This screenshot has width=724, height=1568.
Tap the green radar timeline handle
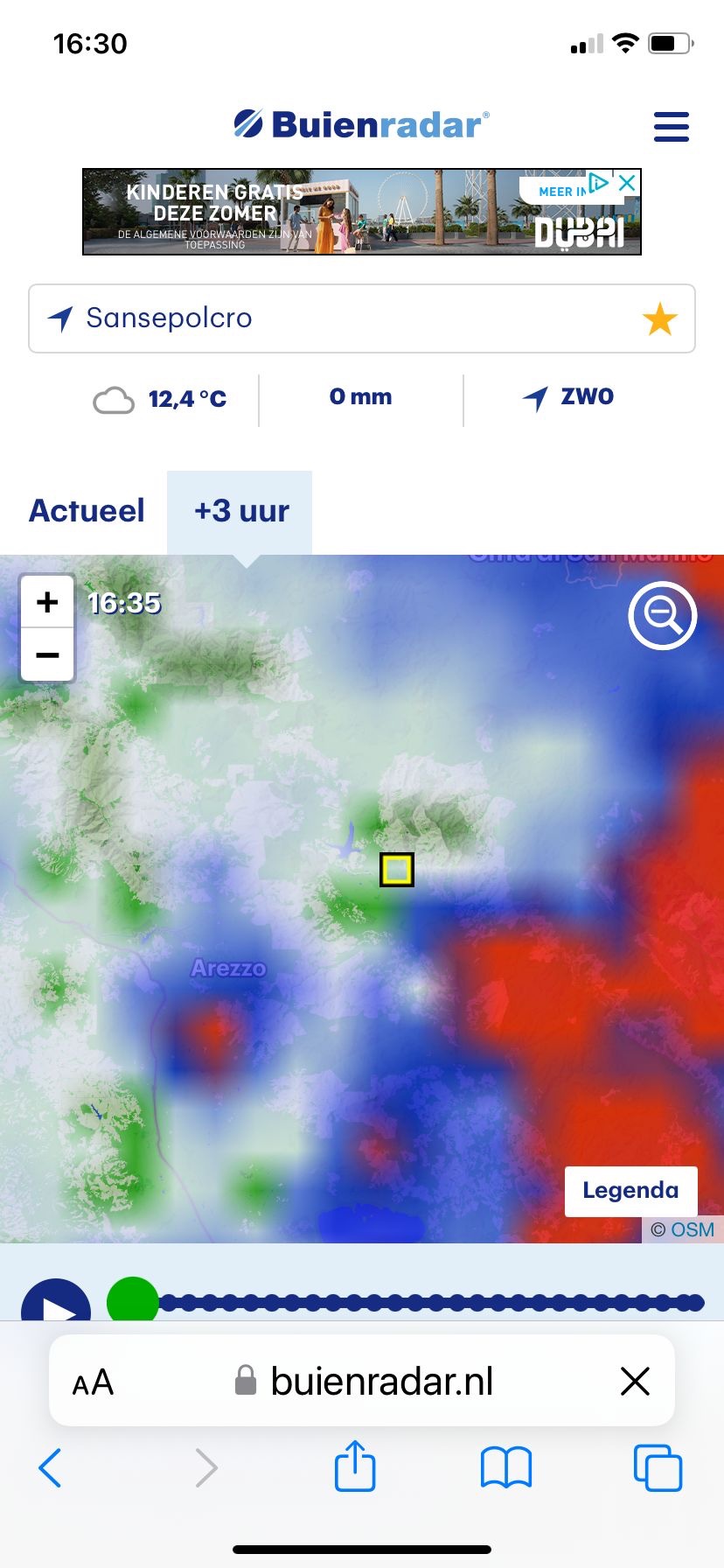(x=132, y=1303)
